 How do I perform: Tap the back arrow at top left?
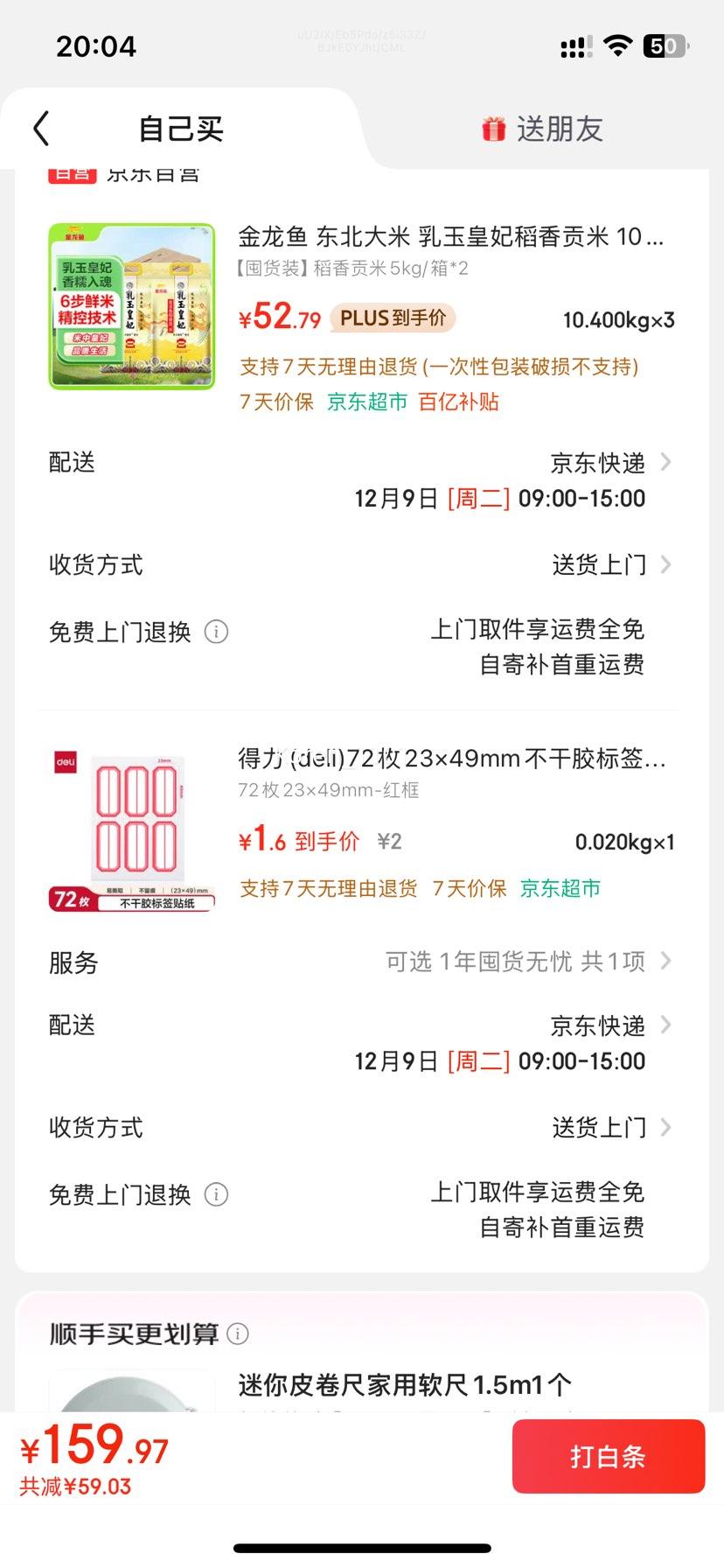point(39,128)
